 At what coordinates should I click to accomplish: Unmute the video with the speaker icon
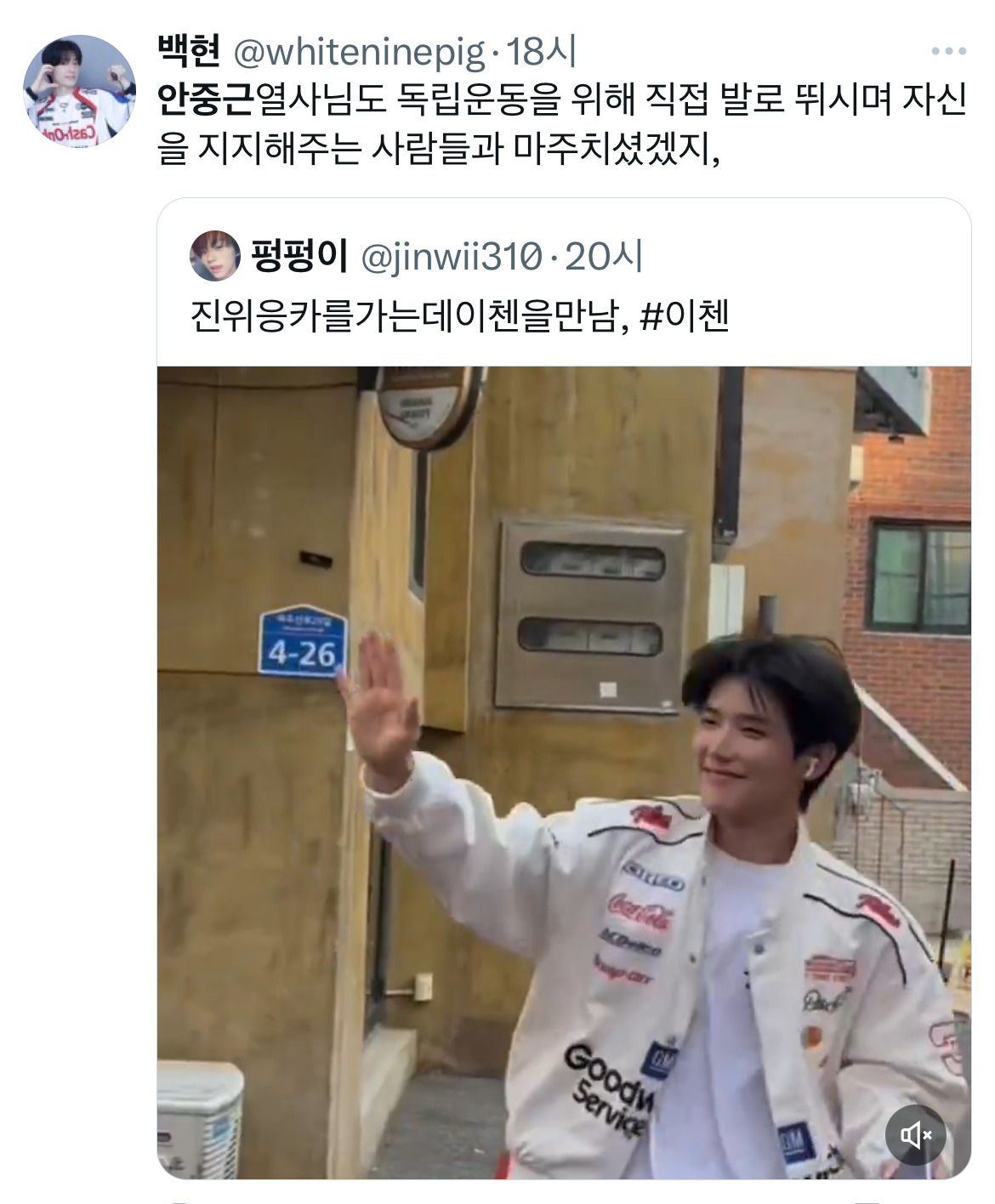916,1134
